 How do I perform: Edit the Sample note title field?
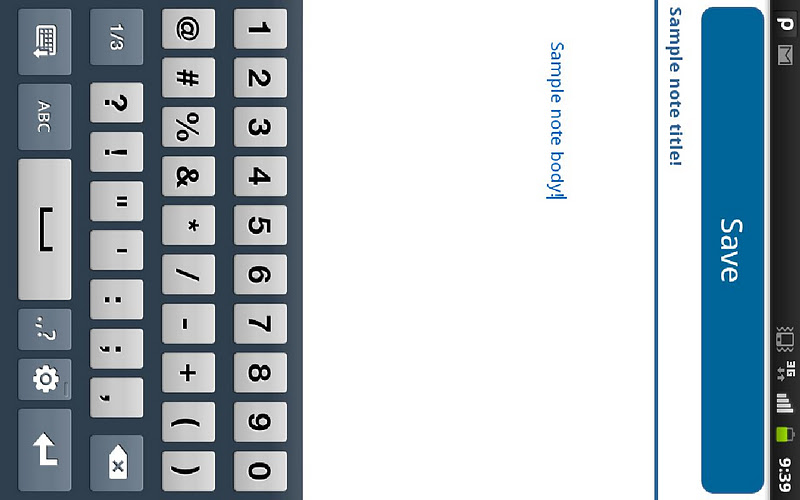[675, 87]
